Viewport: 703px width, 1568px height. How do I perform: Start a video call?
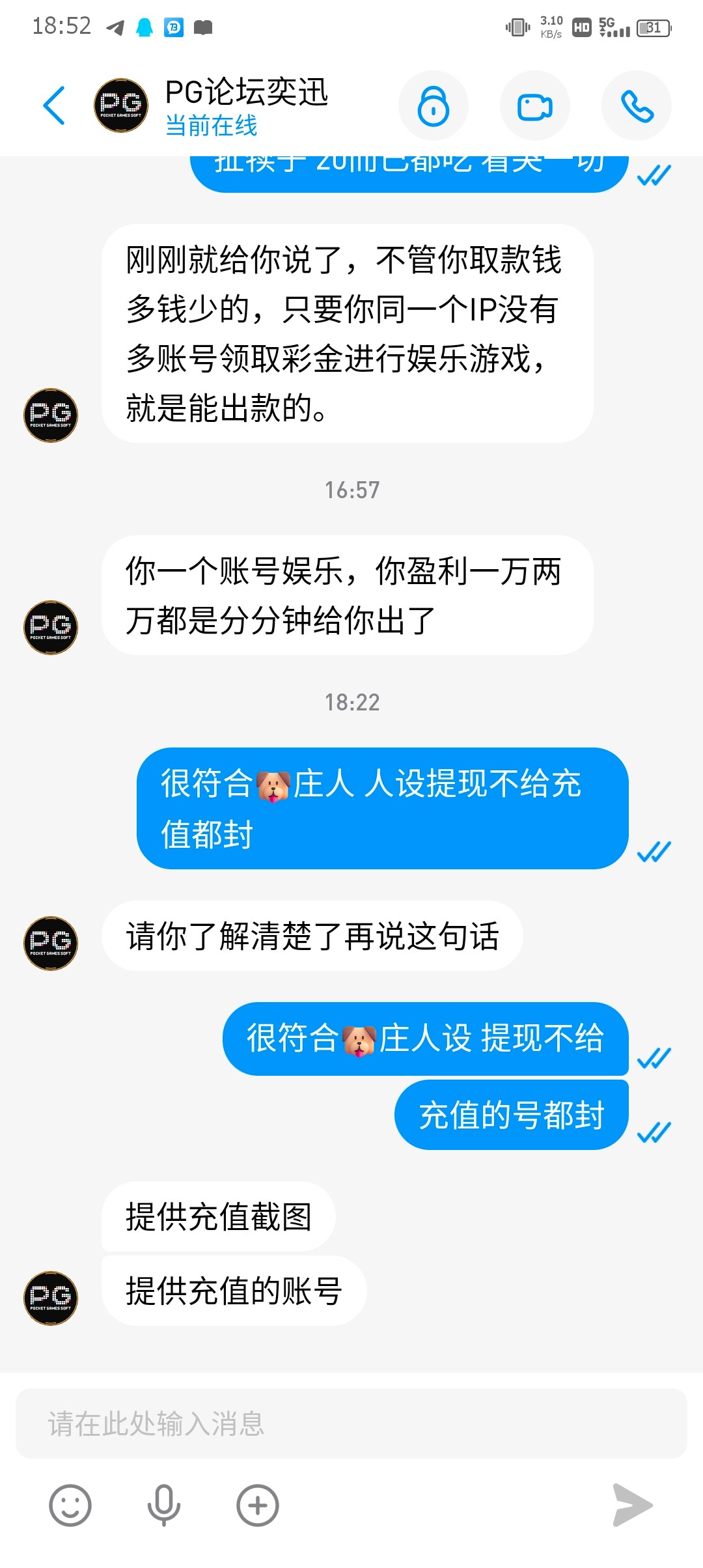click(534, 106)
